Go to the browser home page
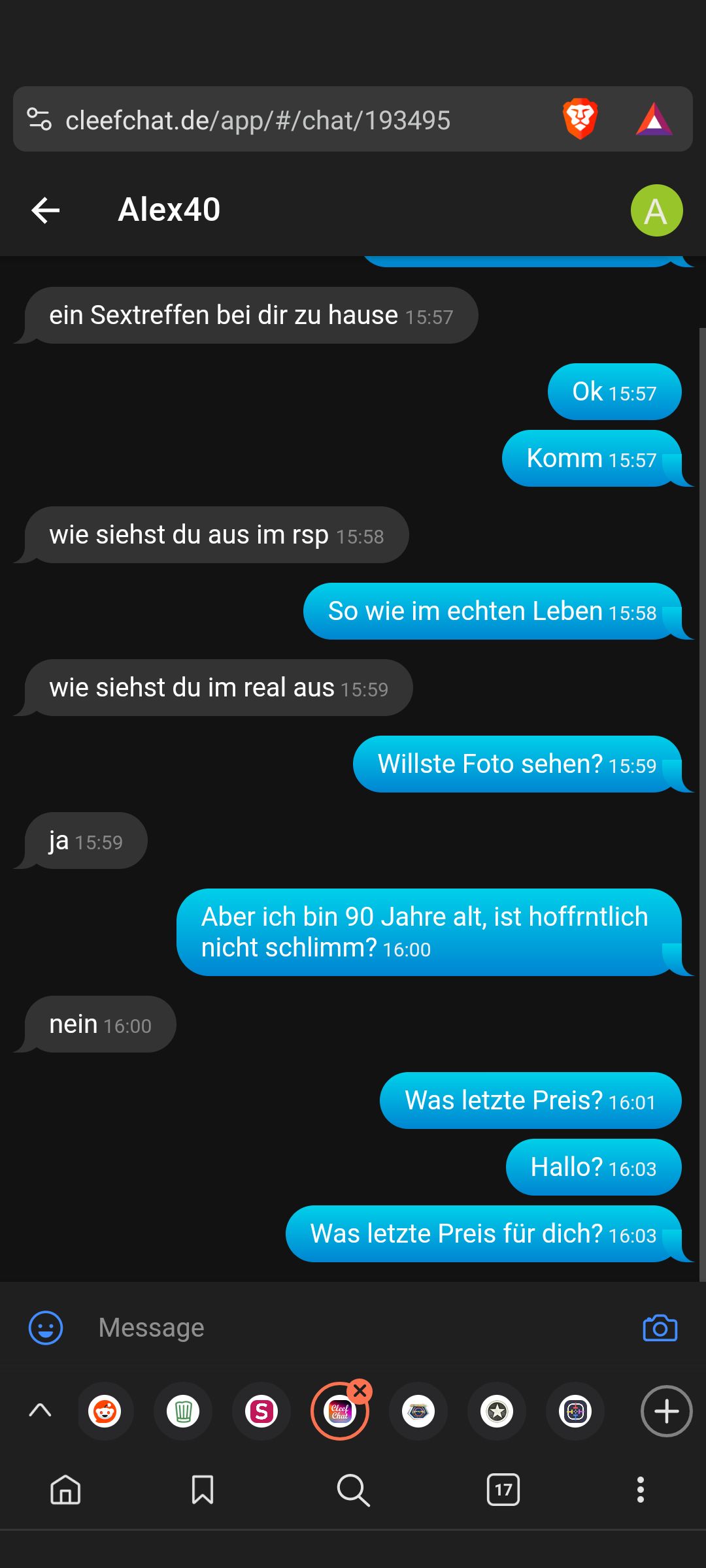Image resolution: width=706 pixels, height=1568 pixels. [x=65, y=1490]
